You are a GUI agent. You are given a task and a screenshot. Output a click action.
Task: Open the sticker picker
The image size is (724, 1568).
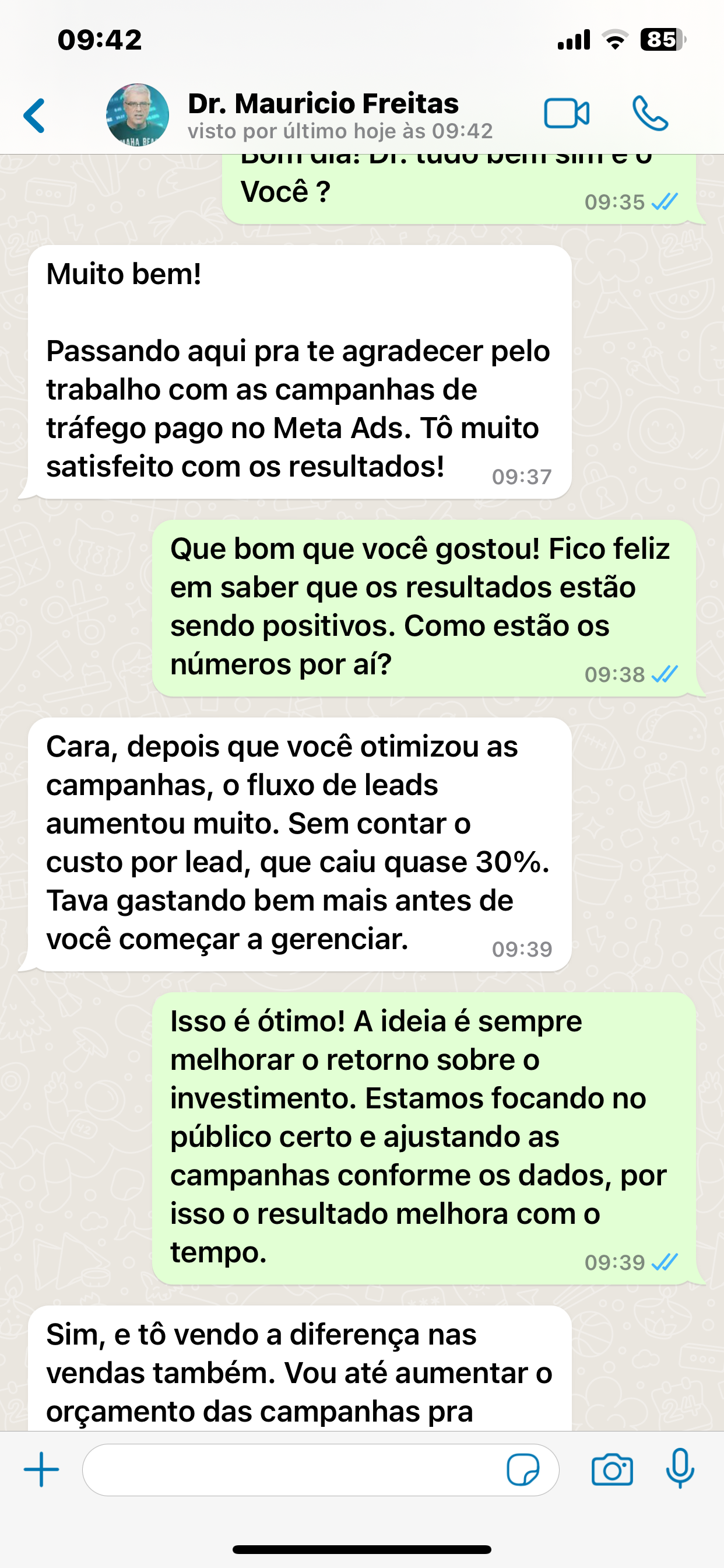tap(523, 1470)
